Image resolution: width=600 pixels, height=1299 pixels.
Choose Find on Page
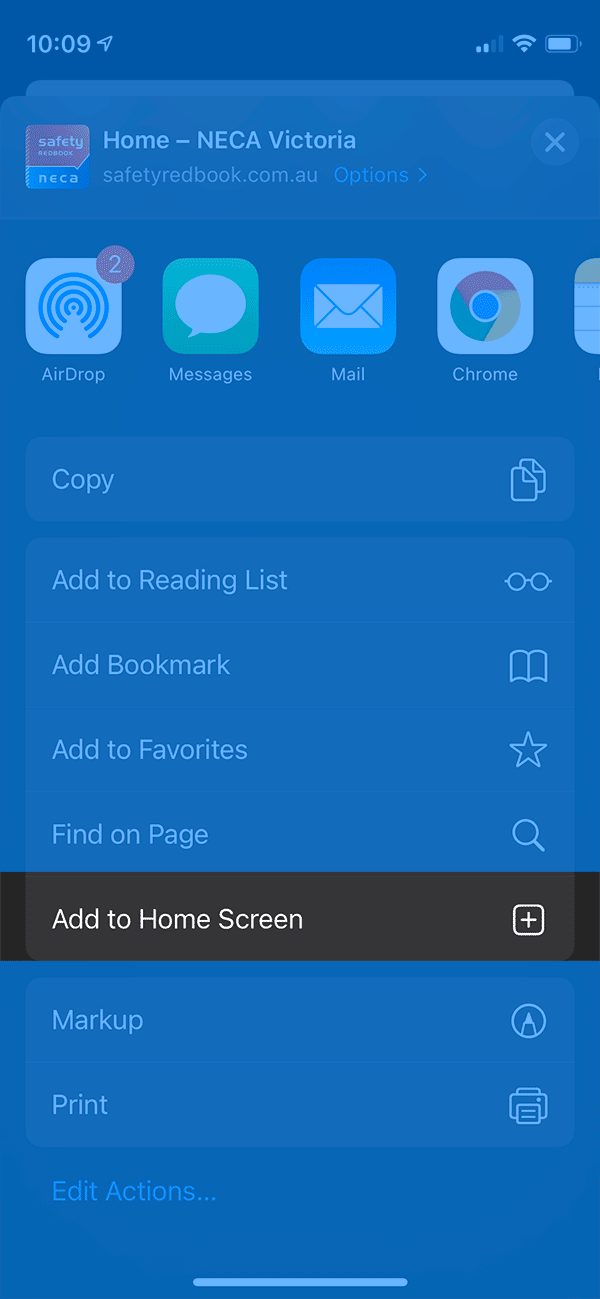tap(300, 834)
